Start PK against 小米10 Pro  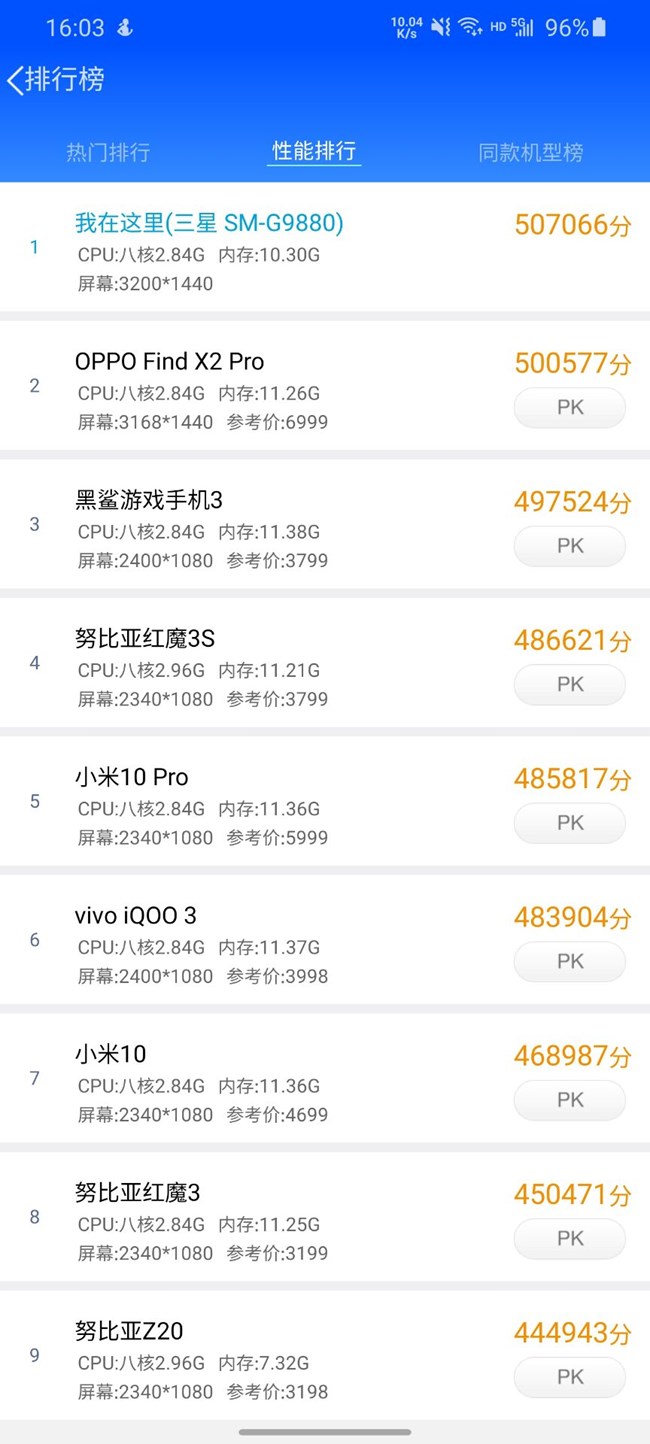tap(569, 823)
